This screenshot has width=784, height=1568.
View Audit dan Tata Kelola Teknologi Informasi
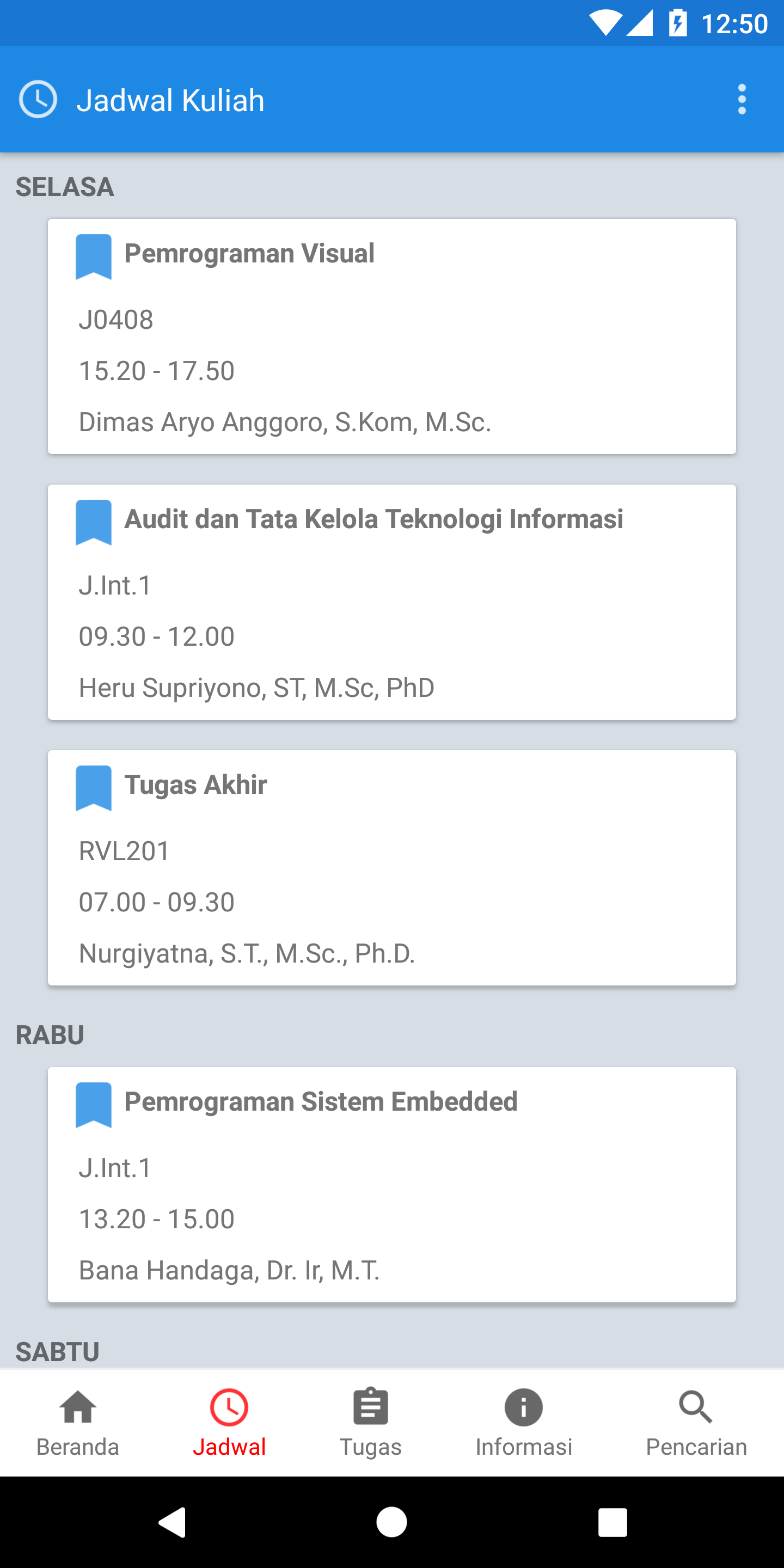point(392,602)
